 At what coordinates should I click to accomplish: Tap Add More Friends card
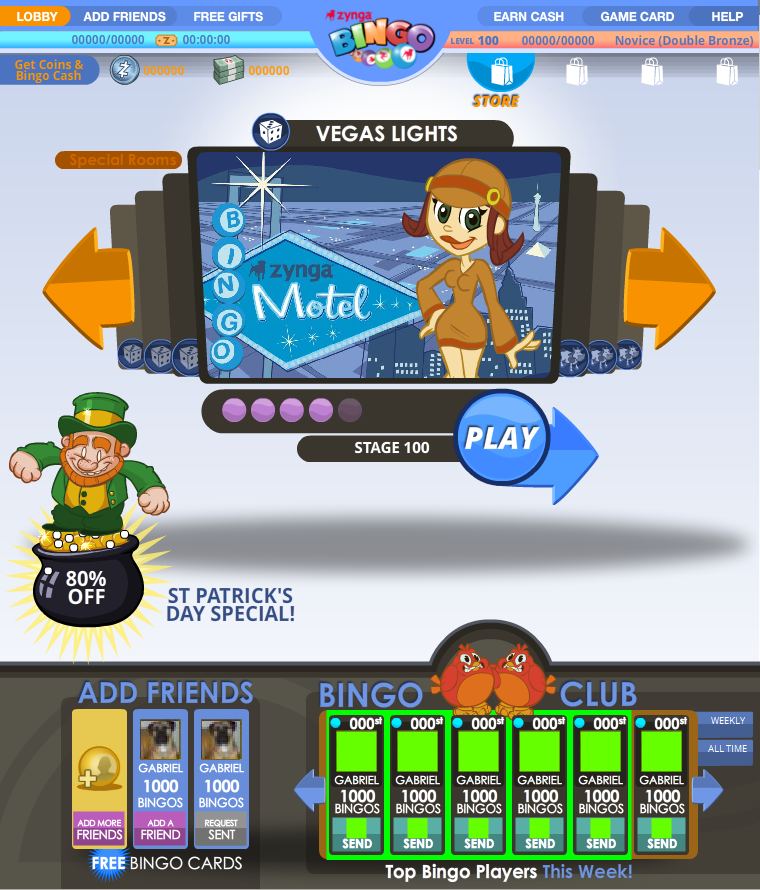point(99,778)
